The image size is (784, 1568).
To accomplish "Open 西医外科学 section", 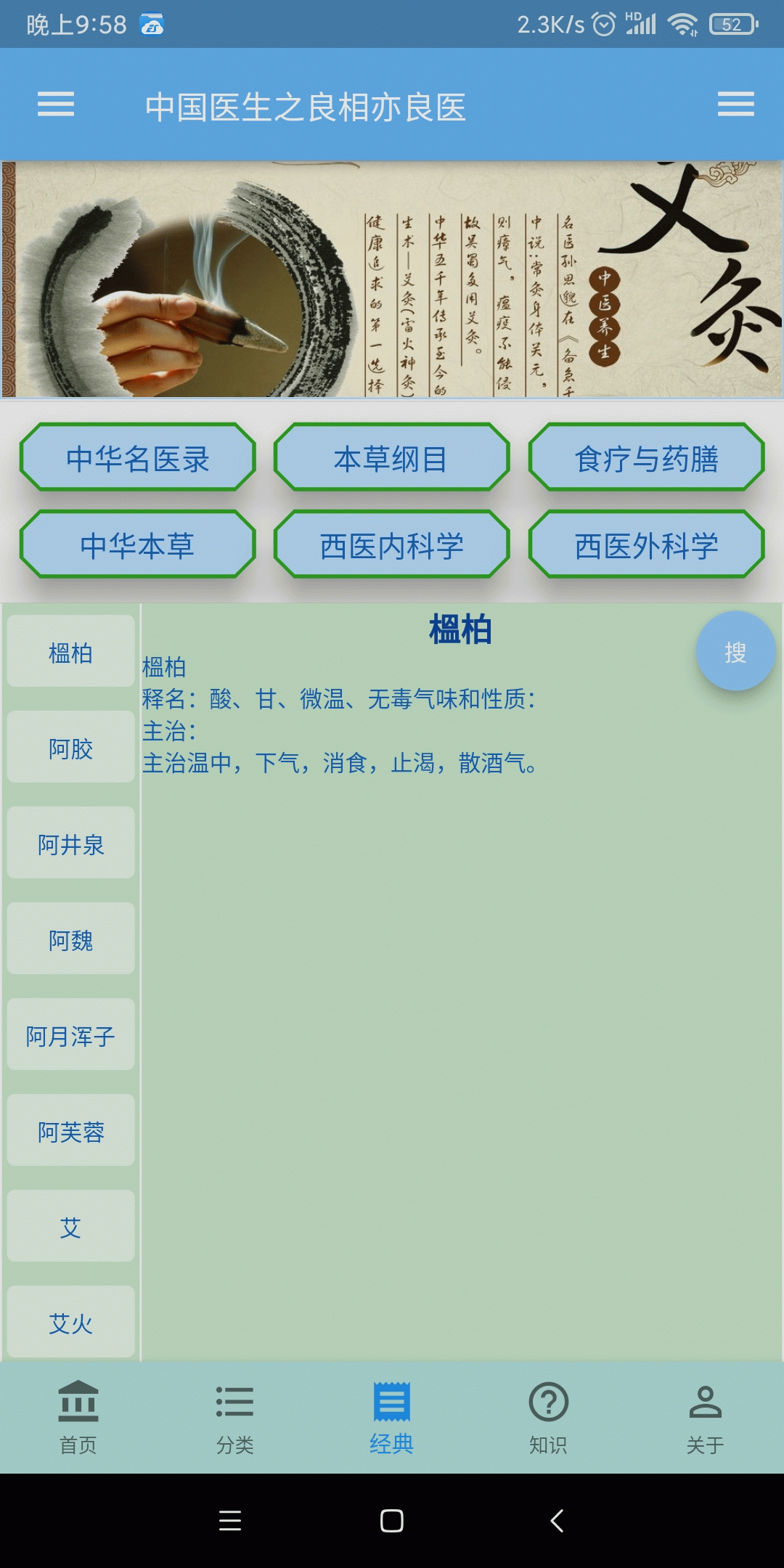I will [x=646, y=544].
